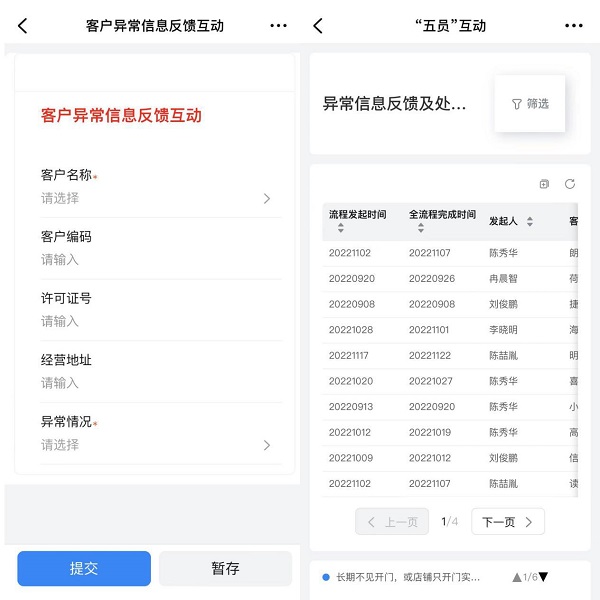600x600 pixels.
Task: Submit the form with 提交
Action: tap(84, 568)
